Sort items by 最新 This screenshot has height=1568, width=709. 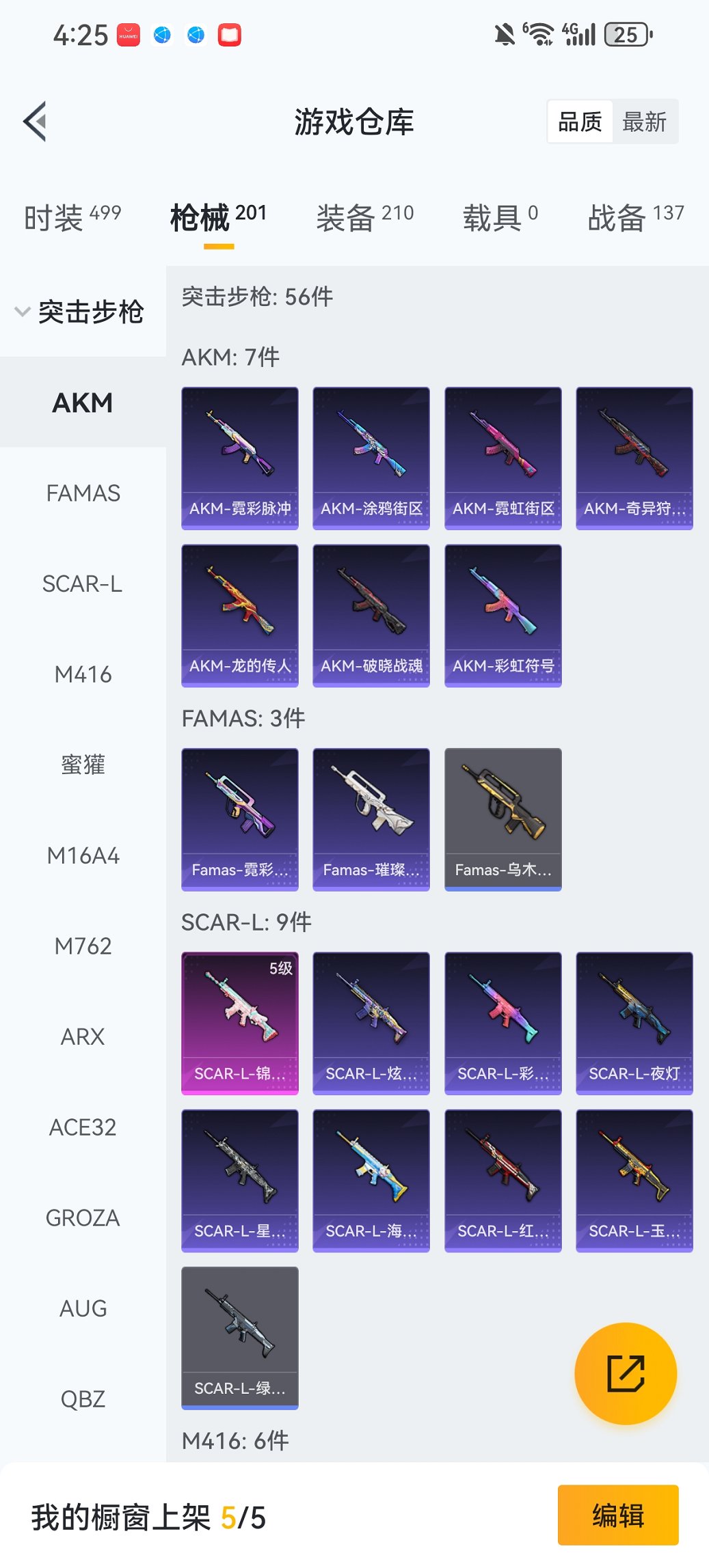pos(644,122)
